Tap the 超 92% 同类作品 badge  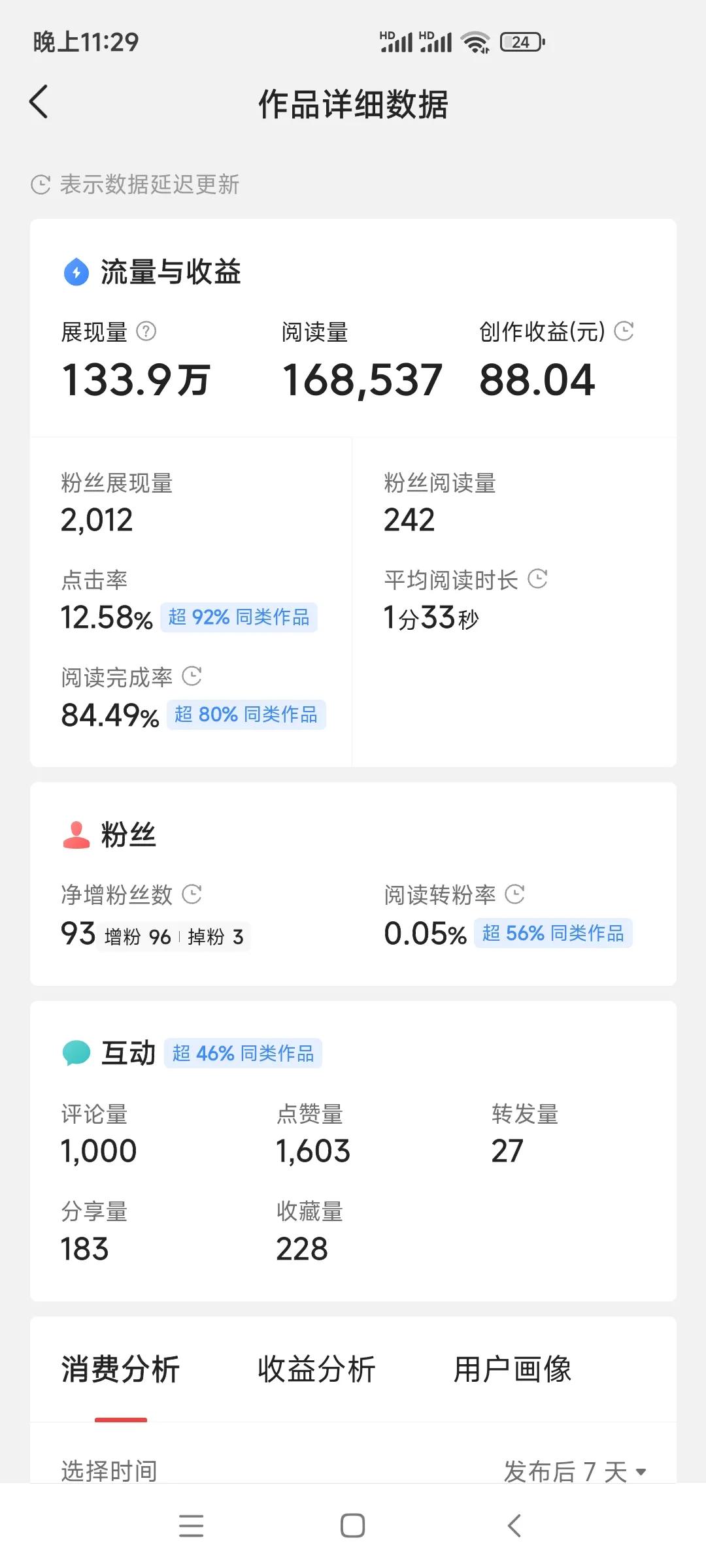point(239,617)
